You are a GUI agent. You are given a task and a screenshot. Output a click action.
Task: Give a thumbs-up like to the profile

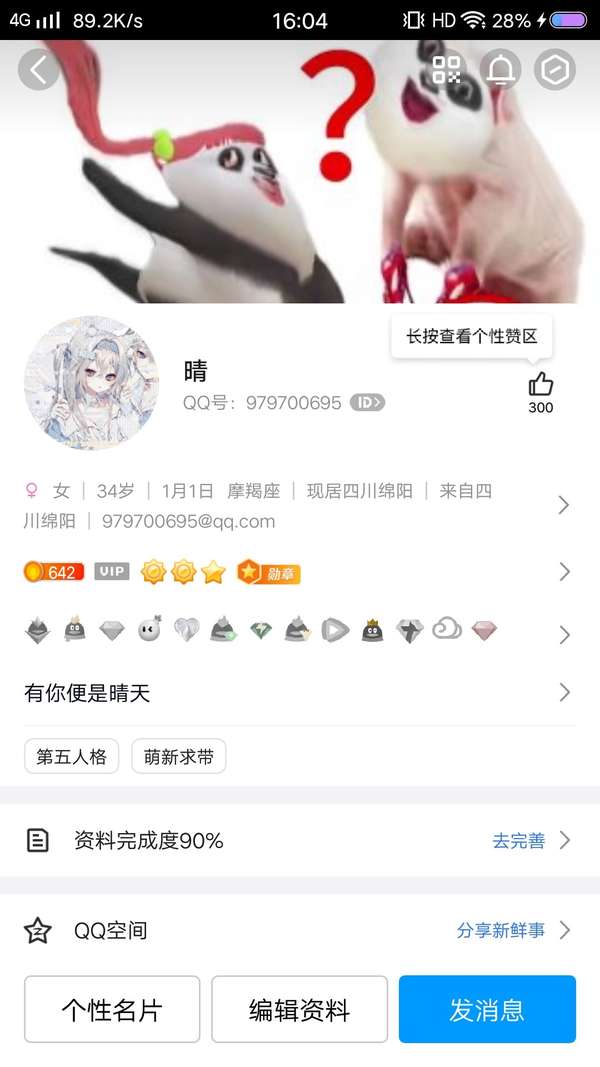[540, 385]
